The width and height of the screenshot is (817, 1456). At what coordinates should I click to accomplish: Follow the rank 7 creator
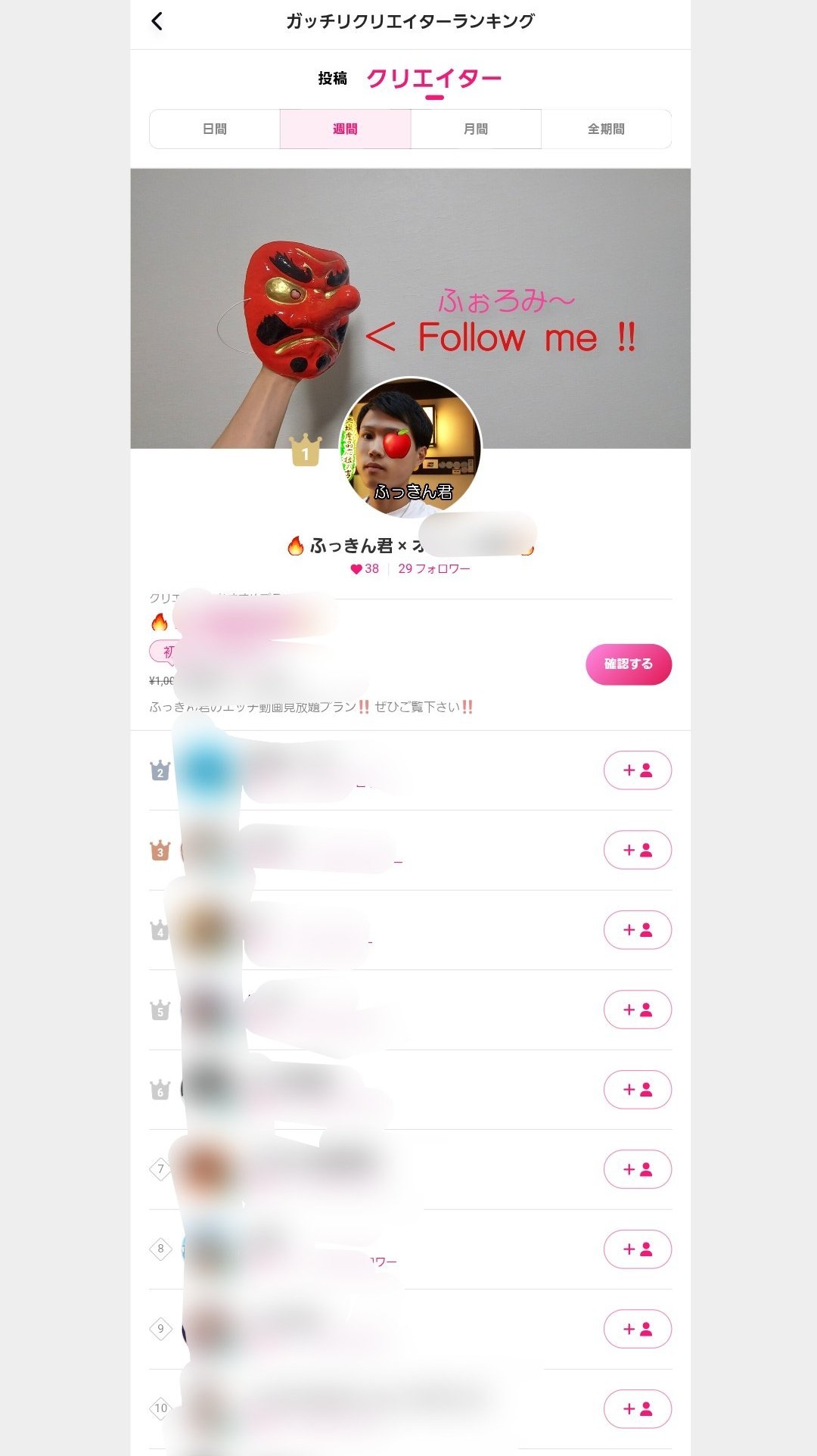pyautogui.click(x=637, y=1169)
